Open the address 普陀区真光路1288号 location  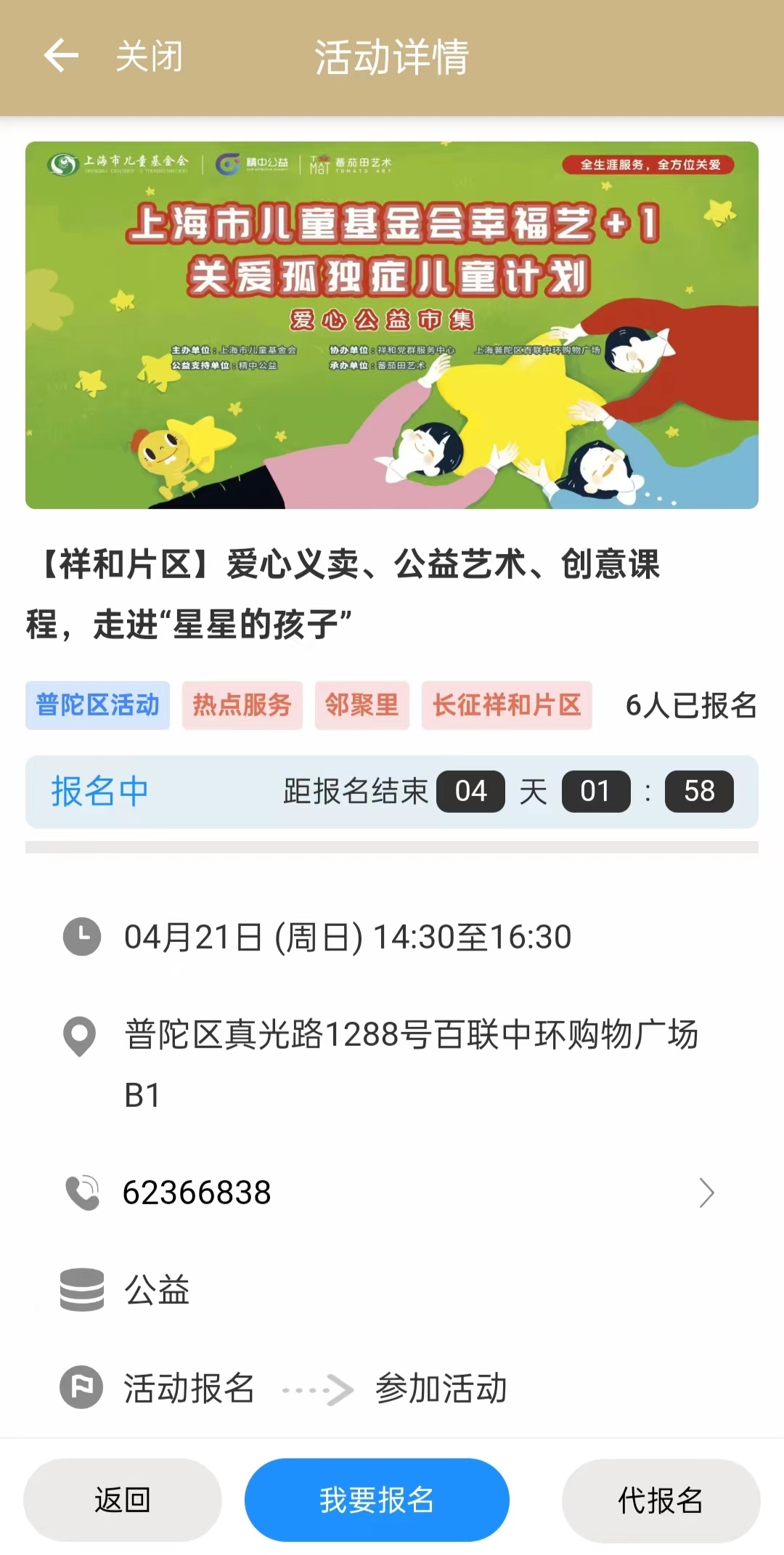(410, 1036)
